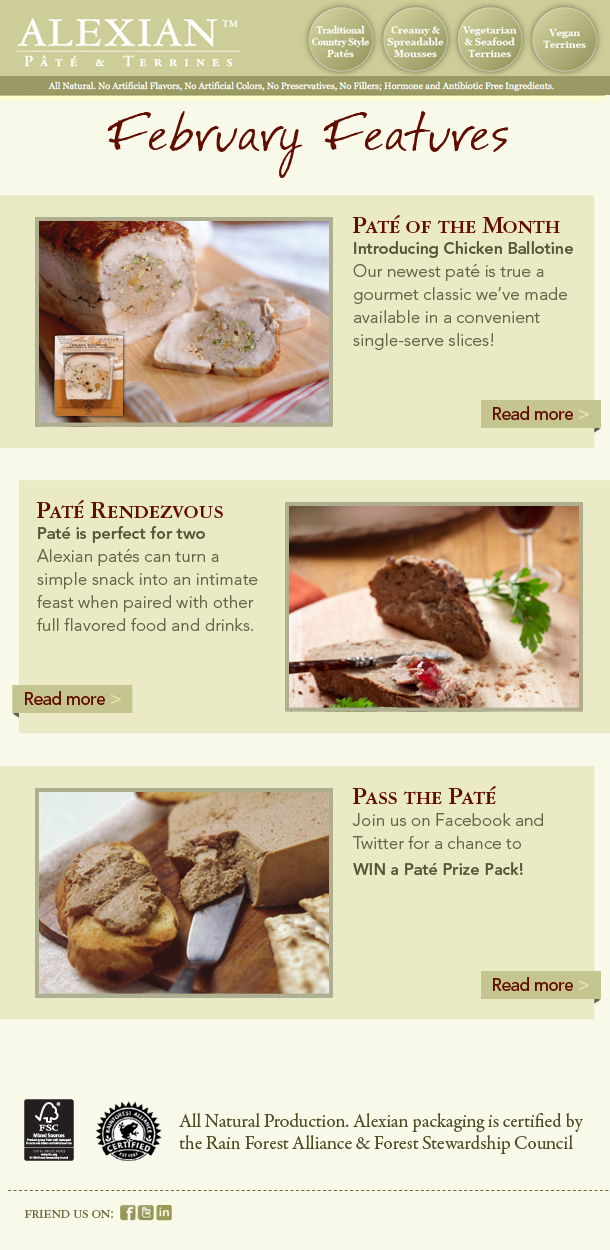The image size is (610, 1250).
Task: Open Creamy & Spreadable Mousses category
Action: pyautogui.click(x=415, y=40)
